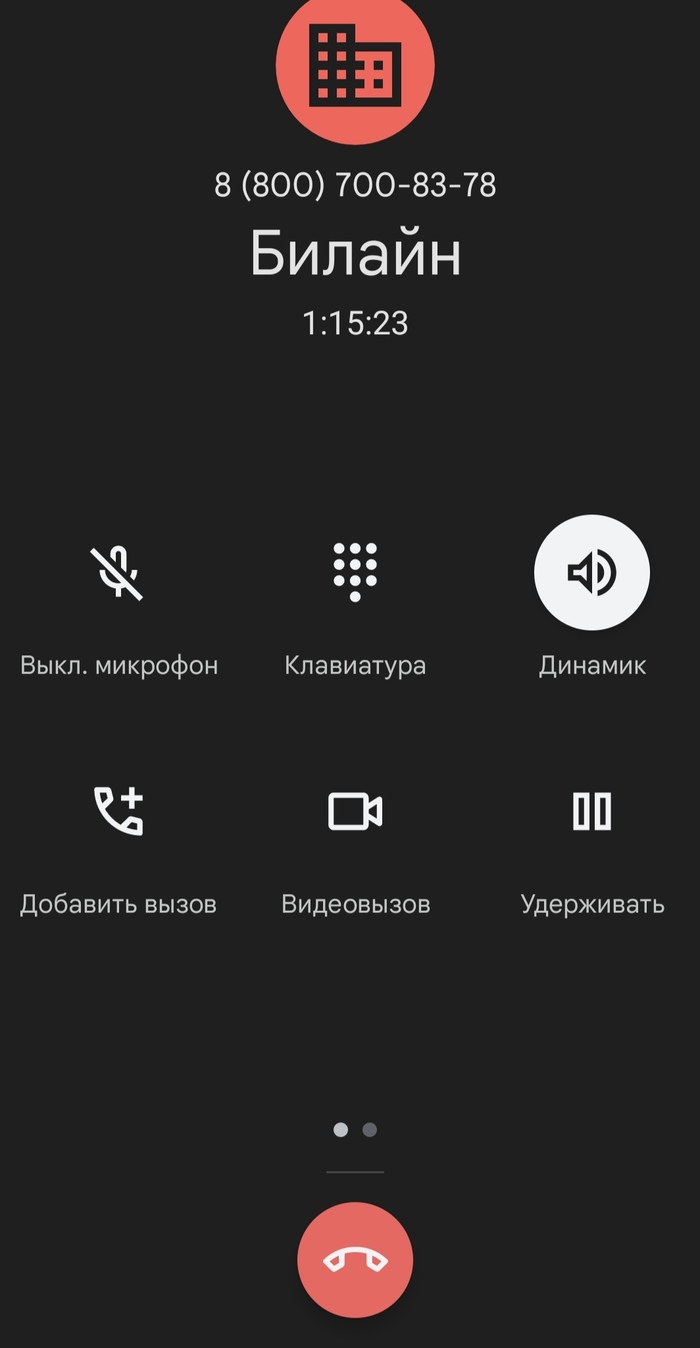The width and height of the screenshot is (700, 1348).
Task: End the call with Билайн
Action: pyautogui.click(x=355, y=1260)
